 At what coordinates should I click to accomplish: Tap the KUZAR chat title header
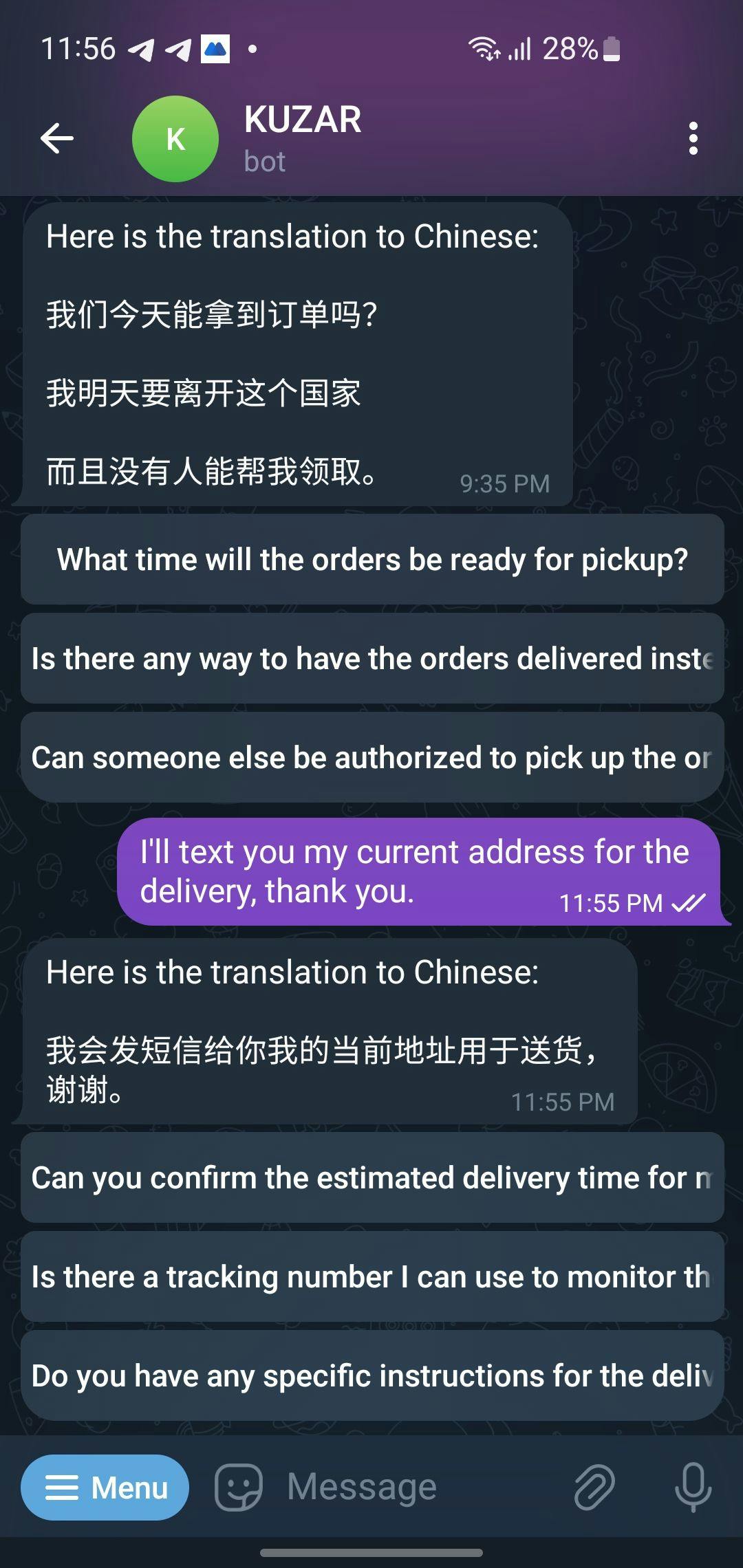tap(303, 120)
